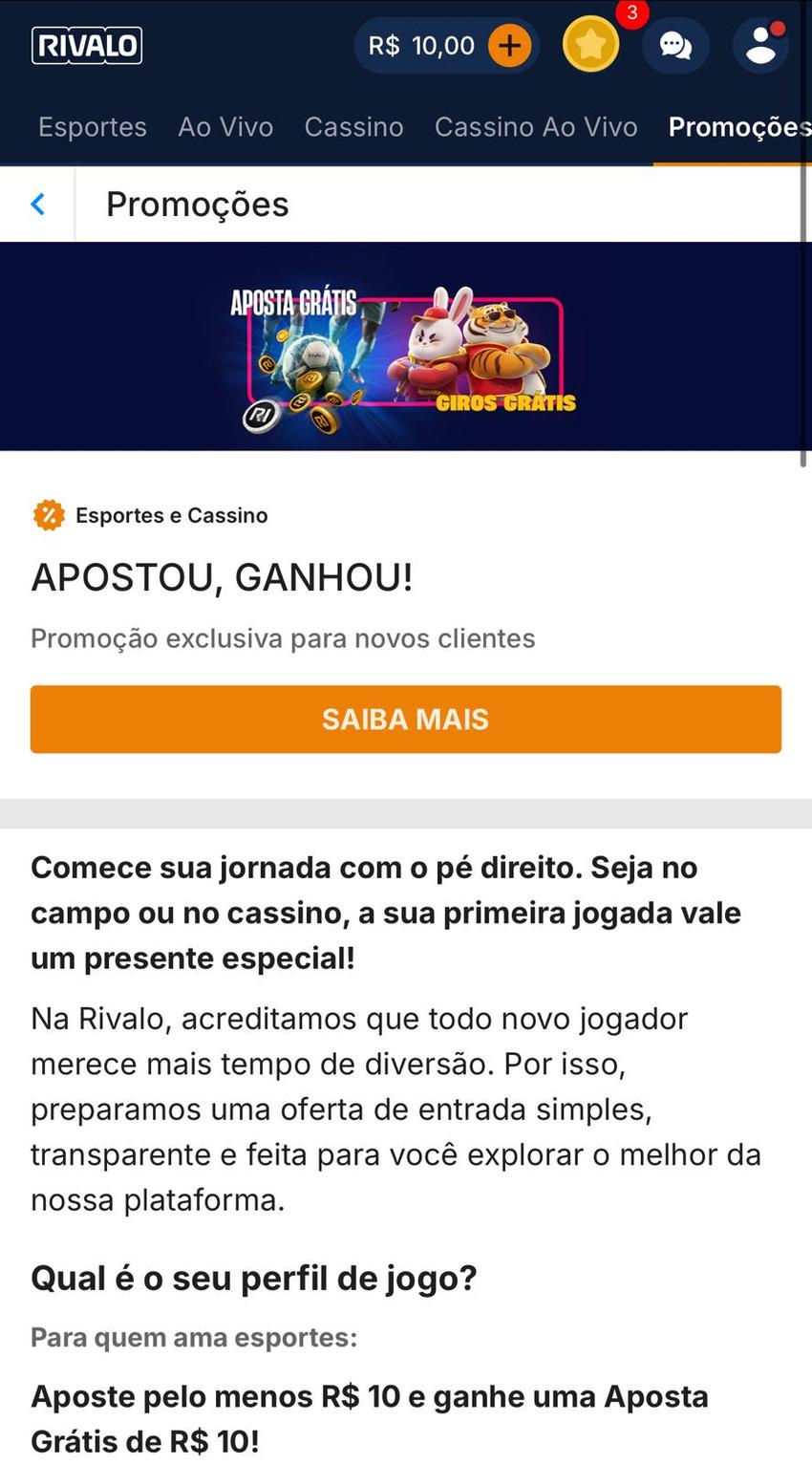The height and width of the screenshot is (1465, 812).
Task: Open the APOSTOU, GANHOU! promotion title
Action: tap(224, 577)
